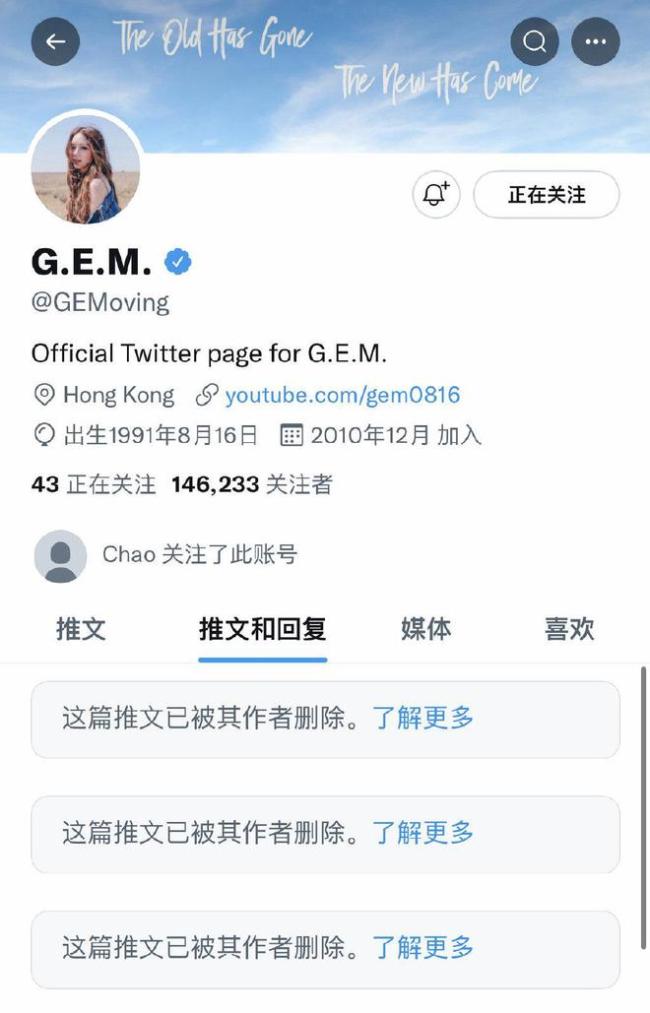View the 146,233 关注者 followers list
The image size is (650, 1013).
coord(252,485)
